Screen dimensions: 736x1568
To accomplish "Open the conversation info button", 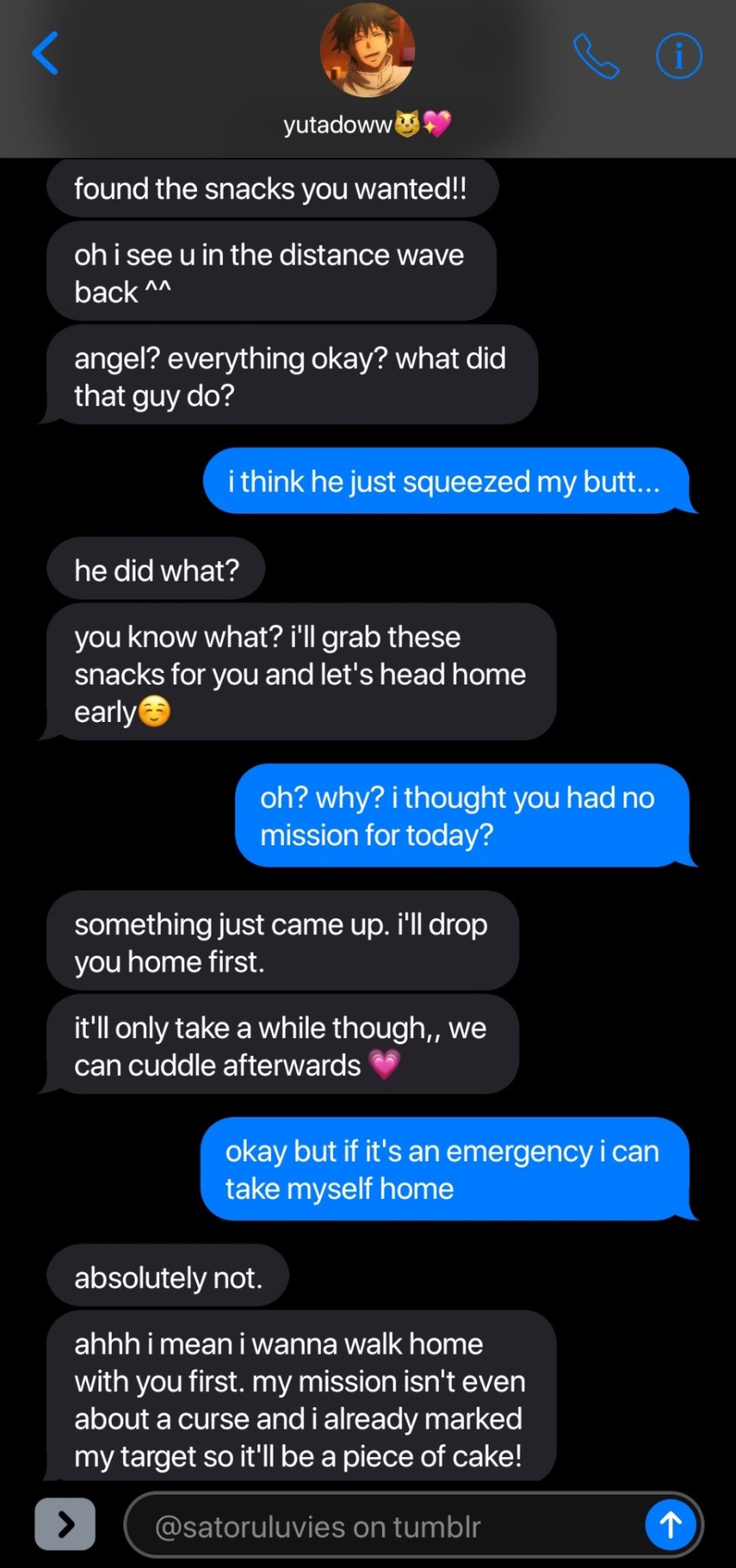I will [678, 56].
